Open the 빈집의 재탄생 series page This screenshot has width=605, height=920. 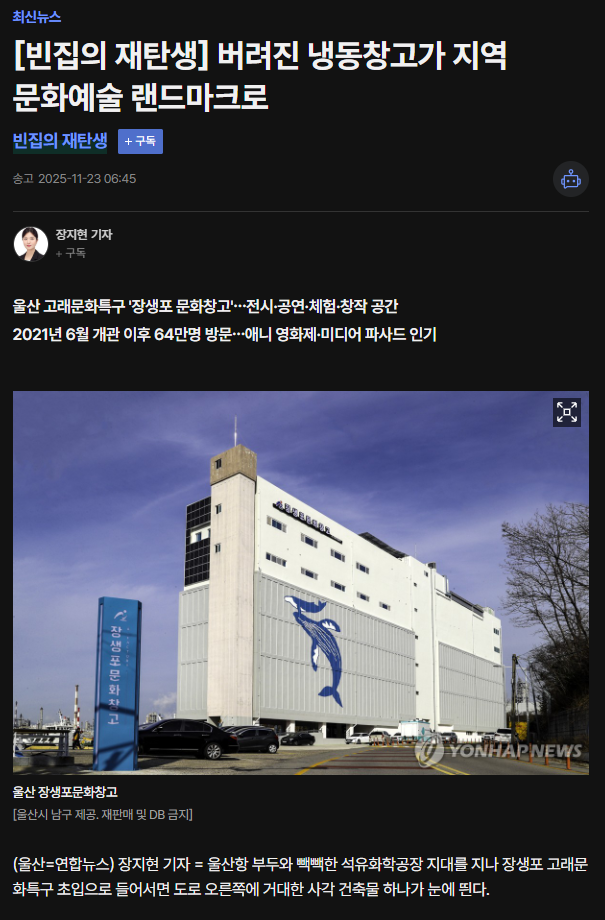tap(60, 141)
